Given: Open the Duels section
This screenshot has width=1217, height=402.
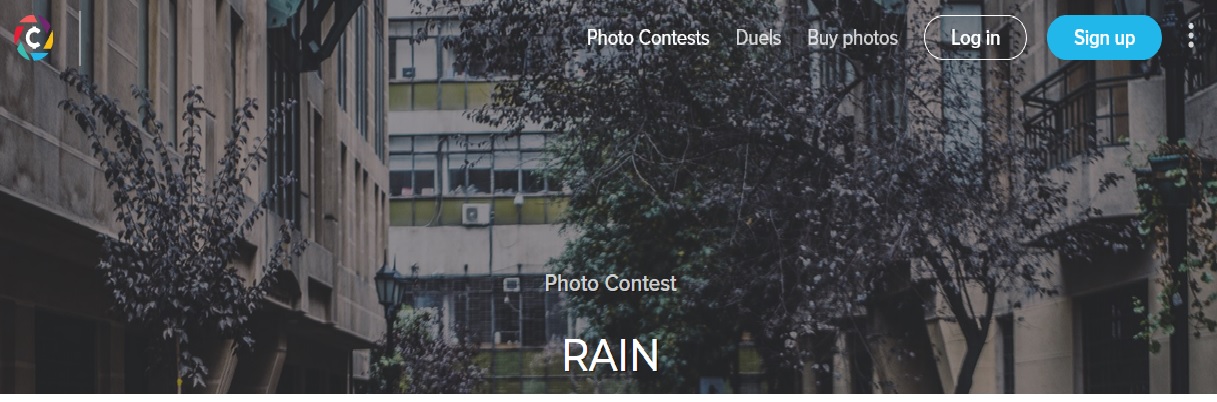Looking at the screenshot, I should [x=758, y=38].
